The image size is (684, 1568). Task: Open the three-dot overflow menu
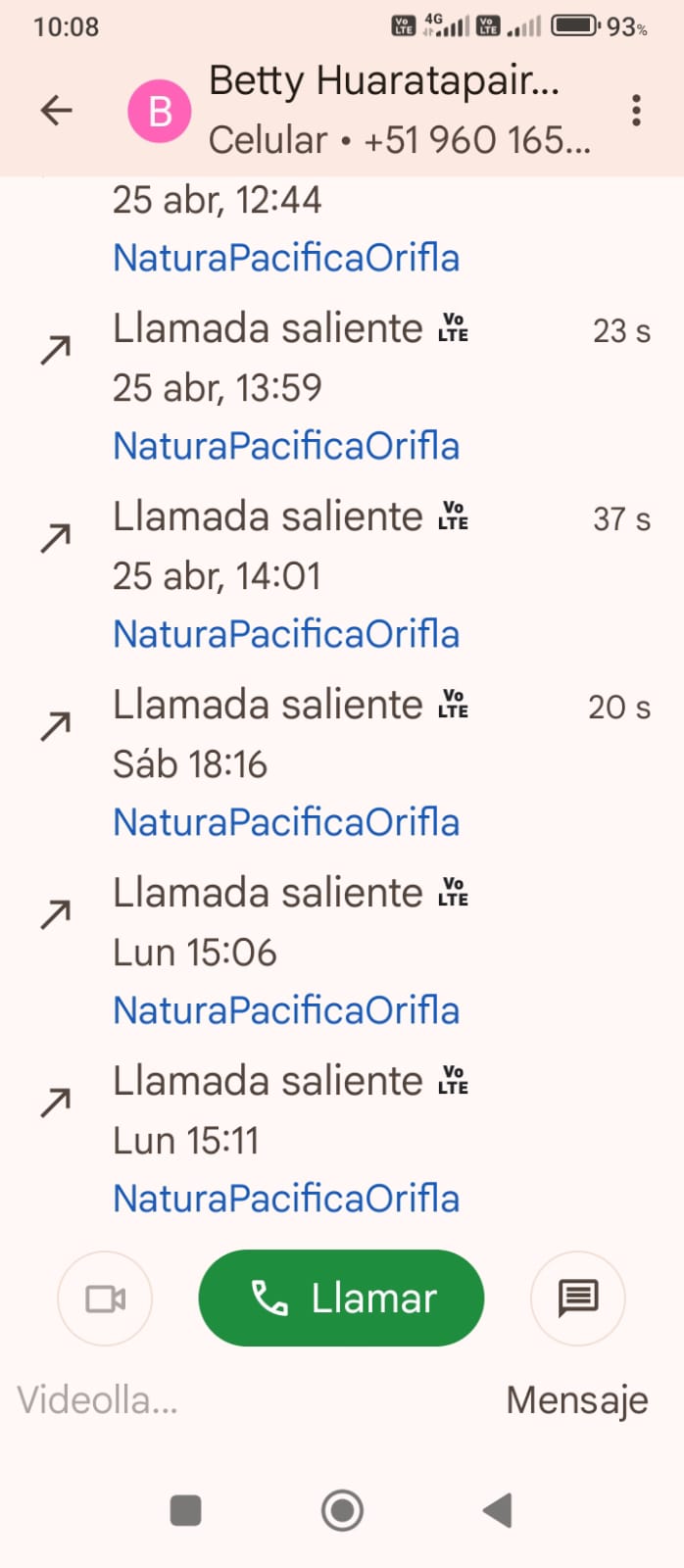click(636, 110)
